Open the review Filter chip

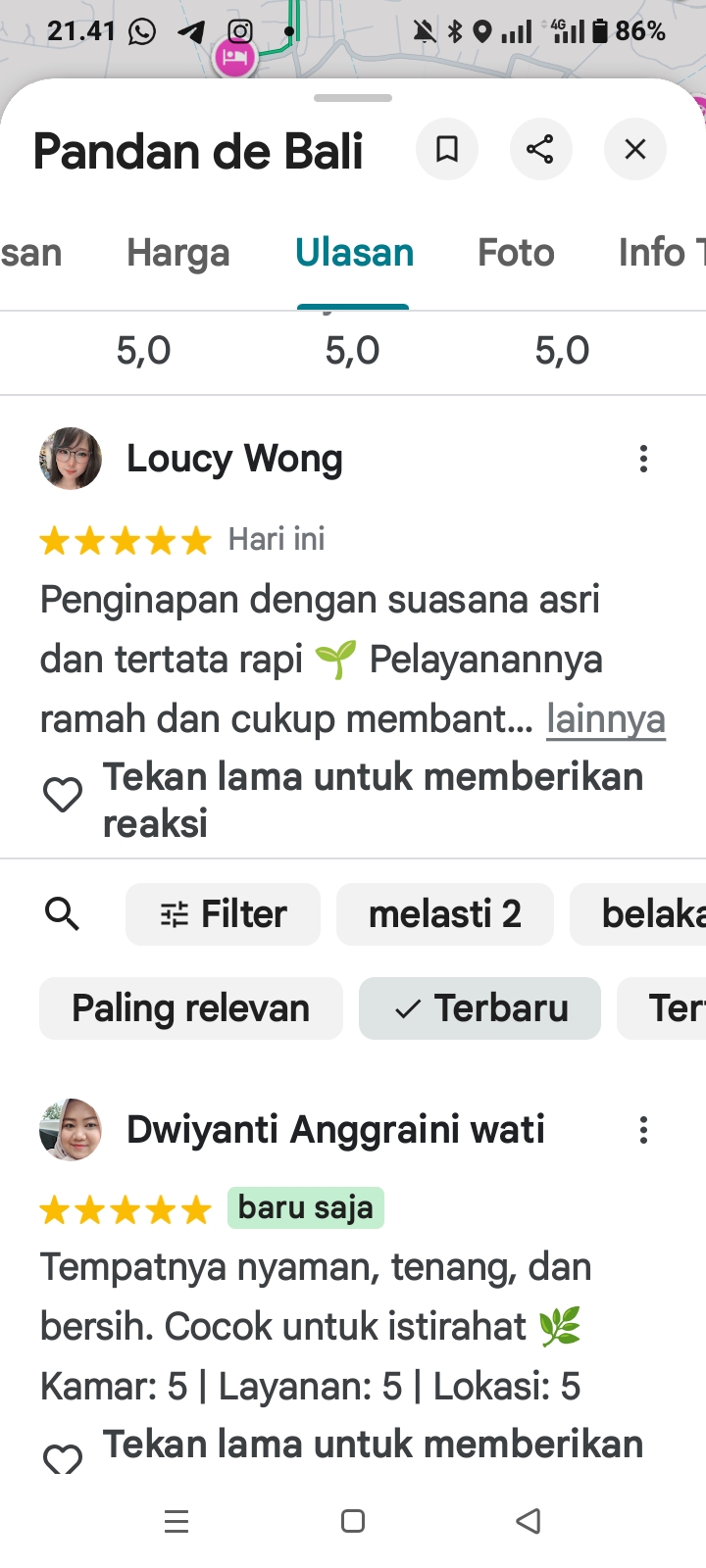(x=224, y=914)
